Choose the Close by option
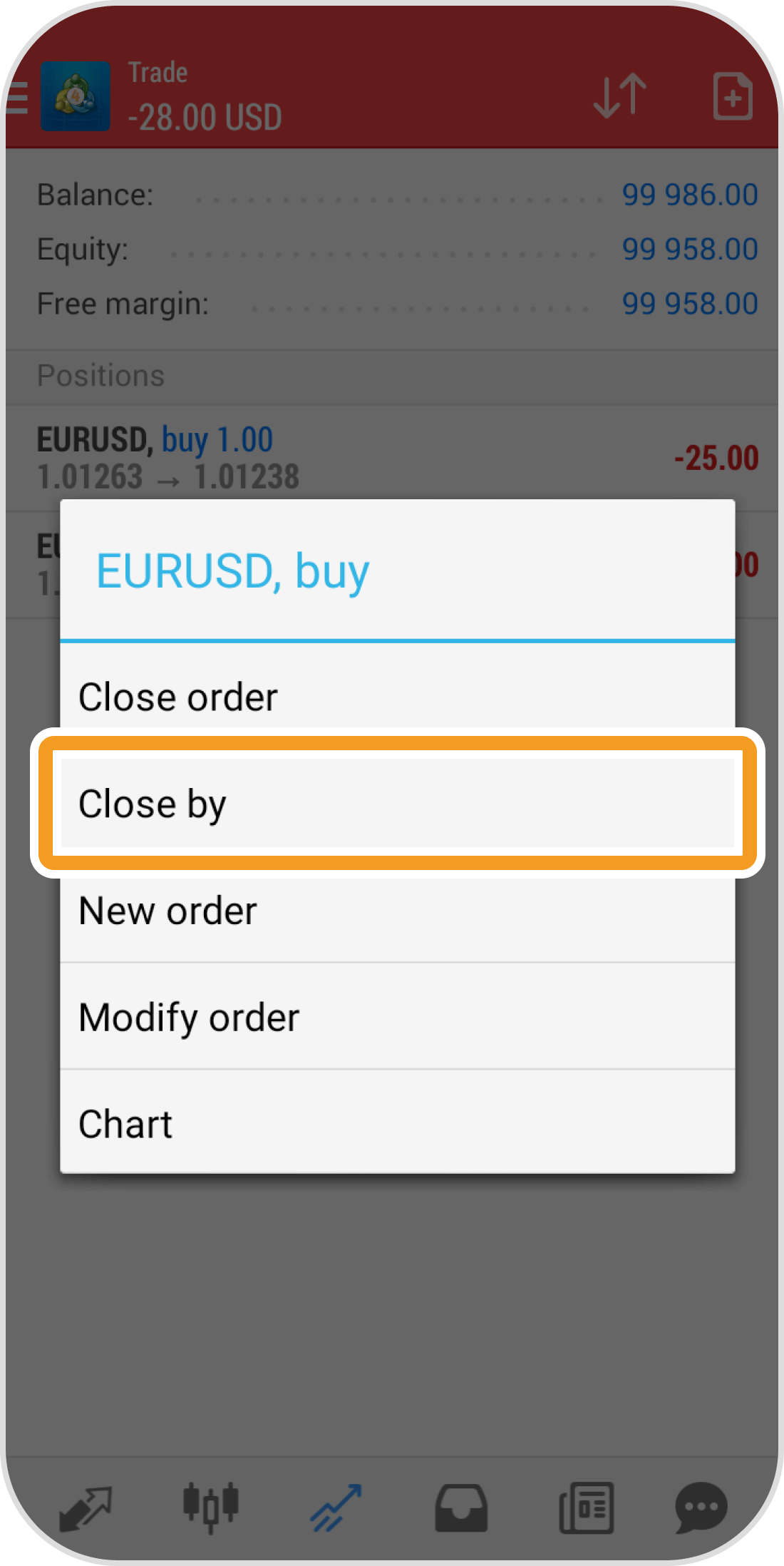 coord(396,804)
